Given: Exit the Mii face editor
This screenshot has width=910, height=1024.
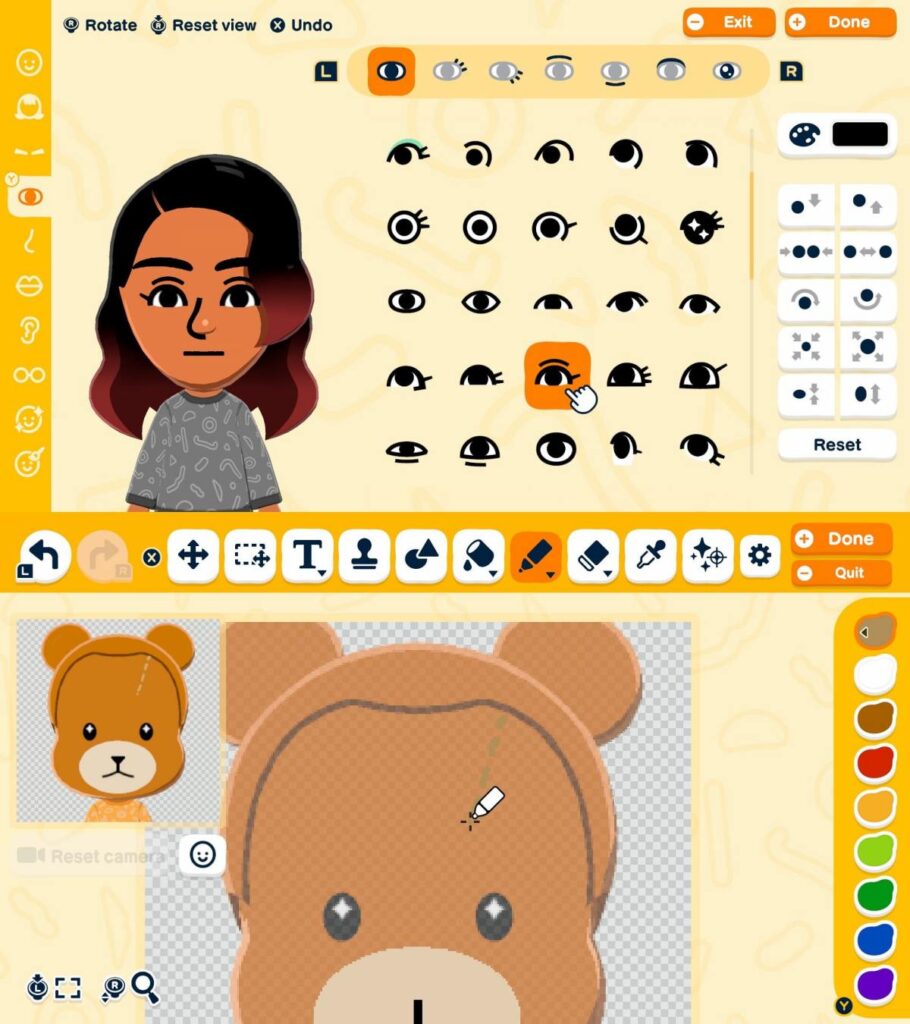Looking at the screenshot, I should pyautogui.click(x=729, y=22).
